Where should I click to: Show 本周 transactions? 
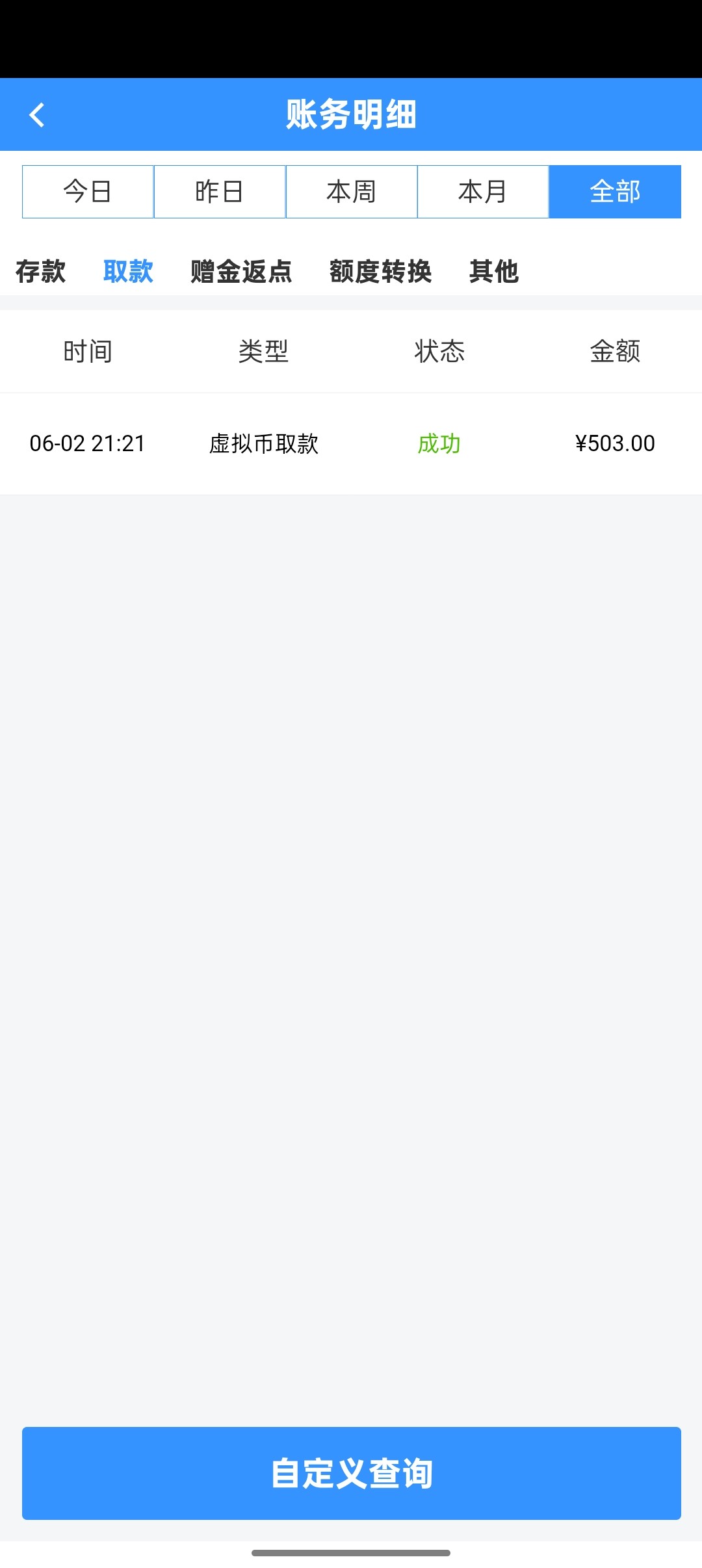tap(352, 192)
